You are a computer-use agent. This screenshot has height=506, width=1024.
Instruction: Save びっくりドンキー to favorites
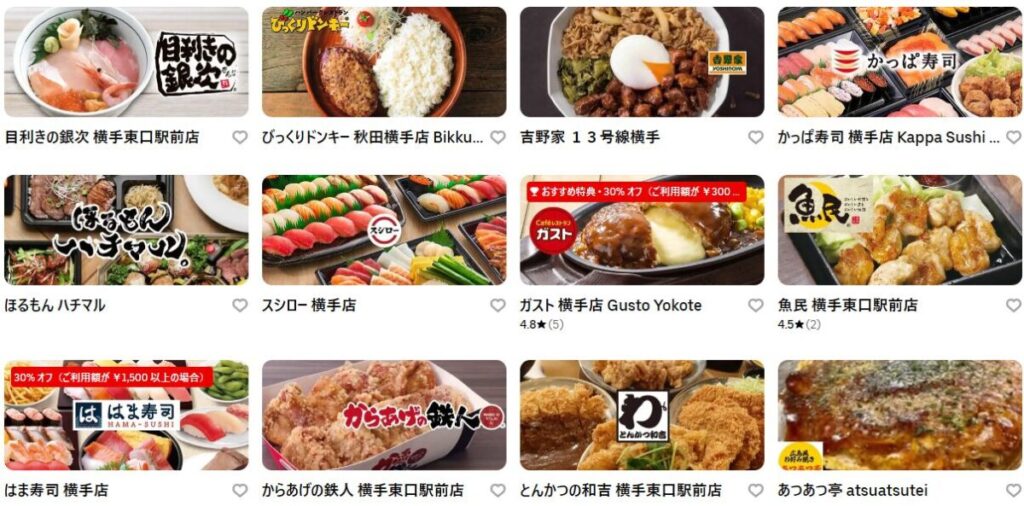coord(498,137)
